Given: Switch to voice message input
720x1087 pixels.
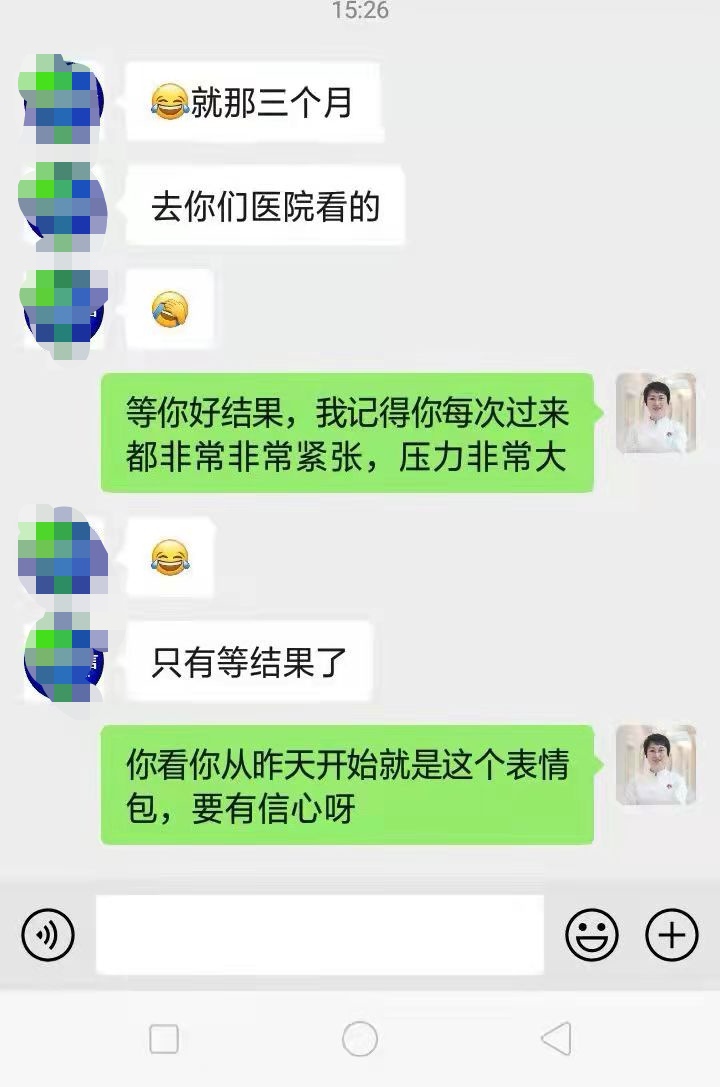Looking at the screenshot, I should (x=48, y=935).
